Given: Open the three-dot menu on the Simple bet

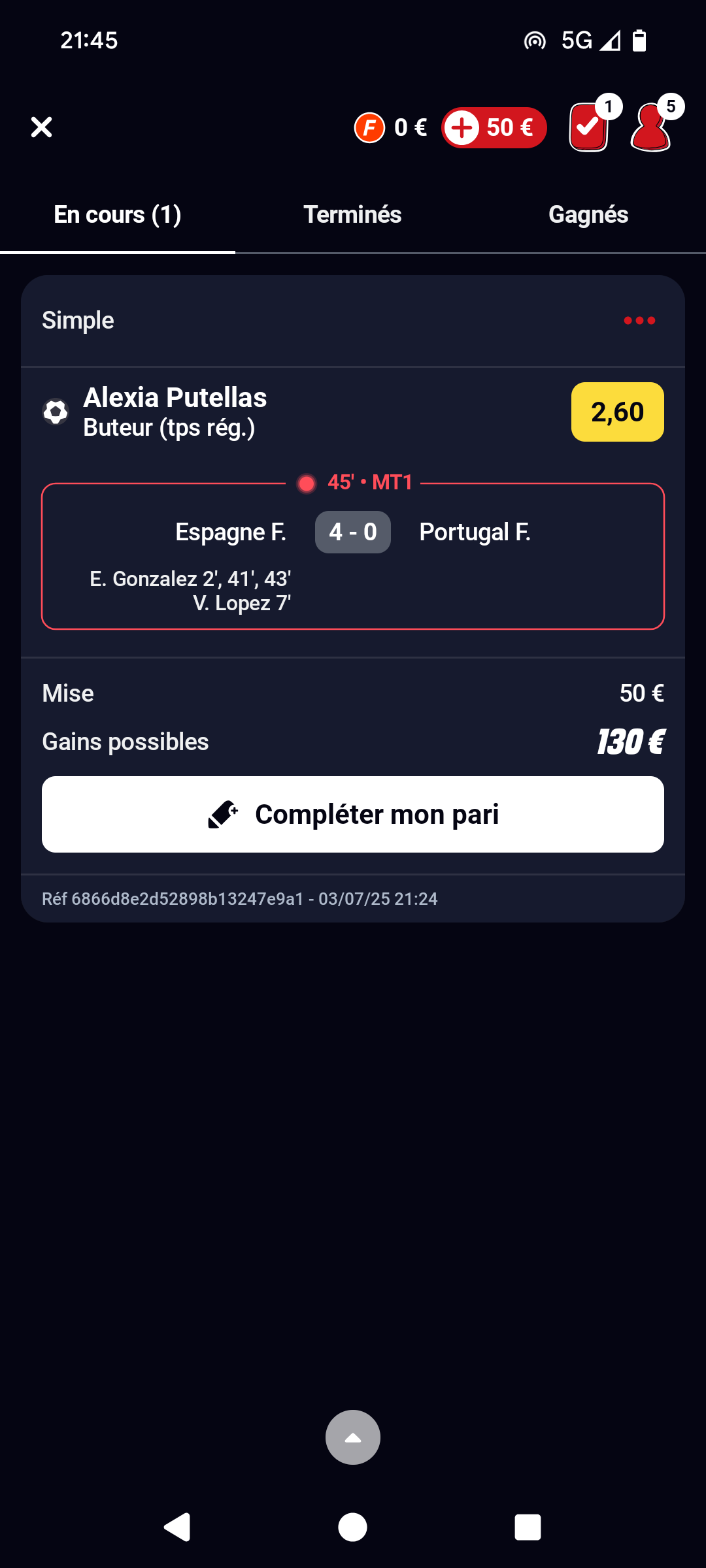Looking at the screenshot, I should tap(639, 321).
